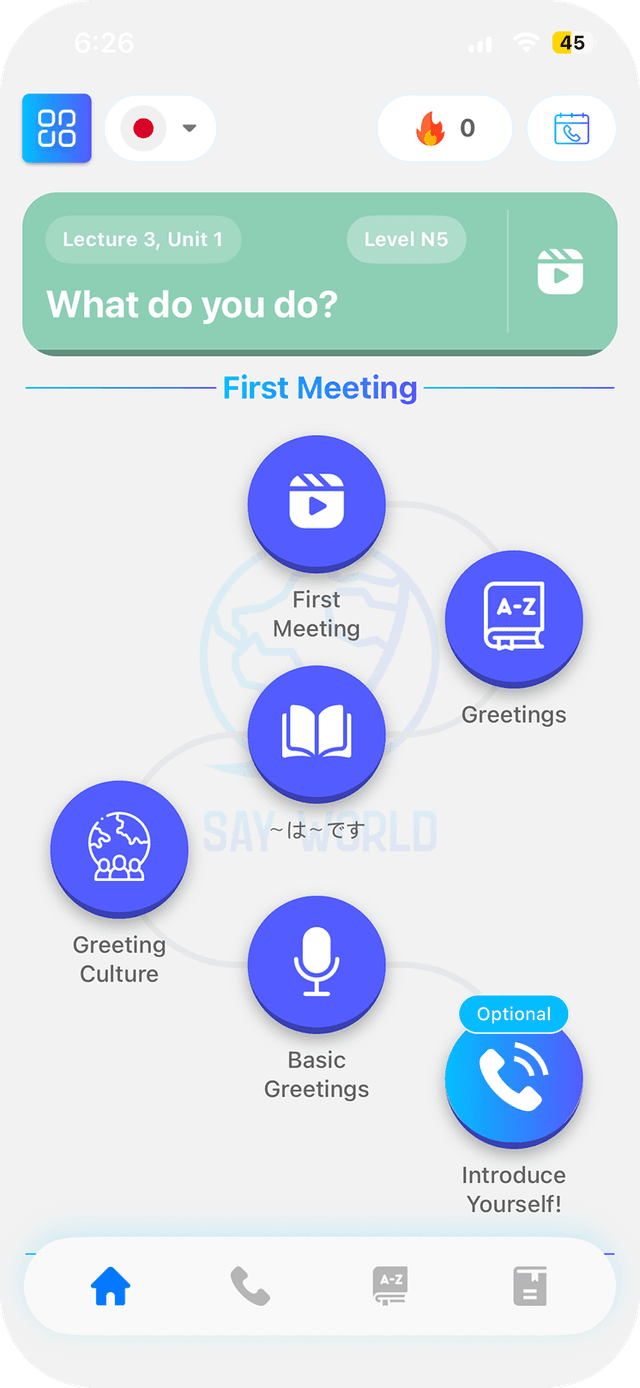Start the Basic Greetings speaking practice
This screenshot has height=1388, width=640.
[x=316, y=962]
